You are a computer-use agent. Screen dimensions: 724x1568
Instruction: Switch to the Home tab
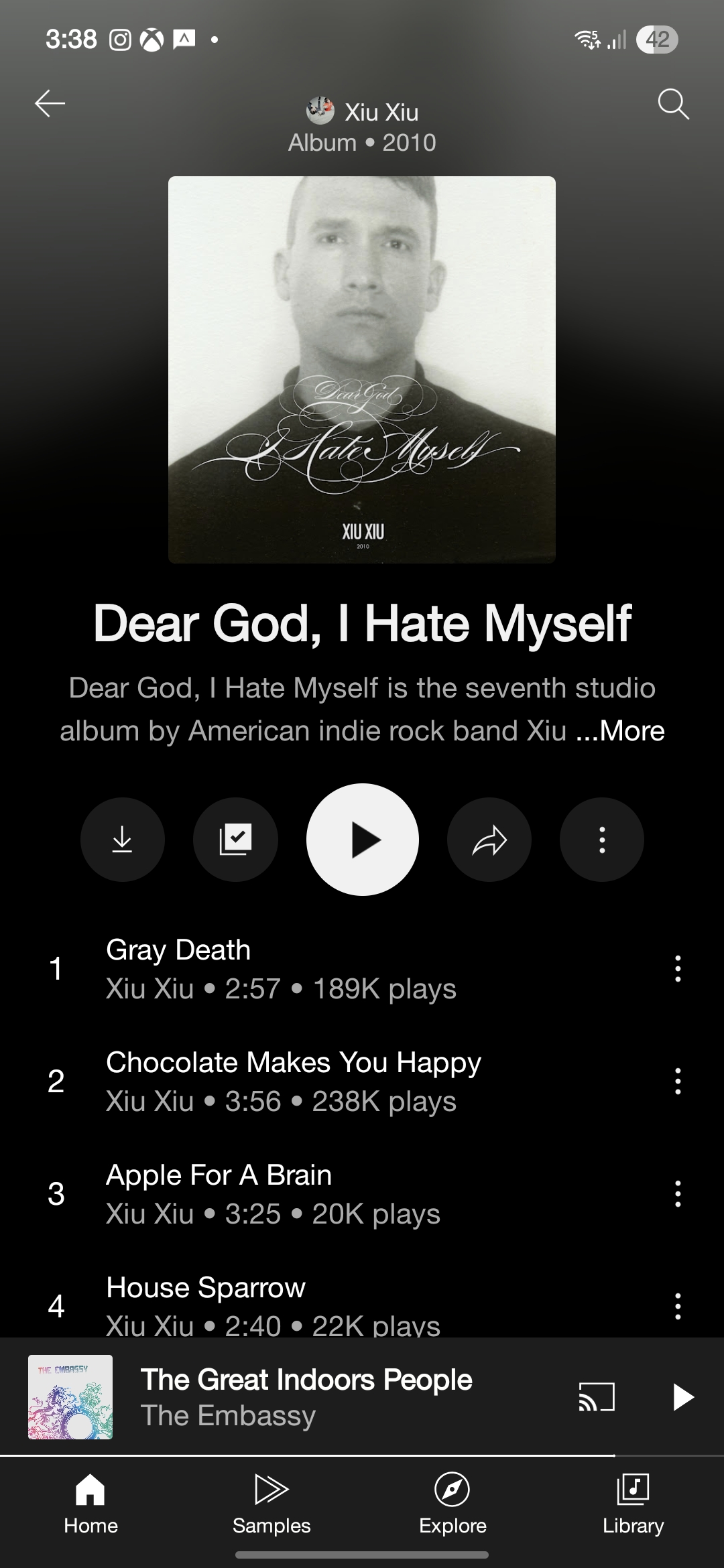coord(90,1504)
